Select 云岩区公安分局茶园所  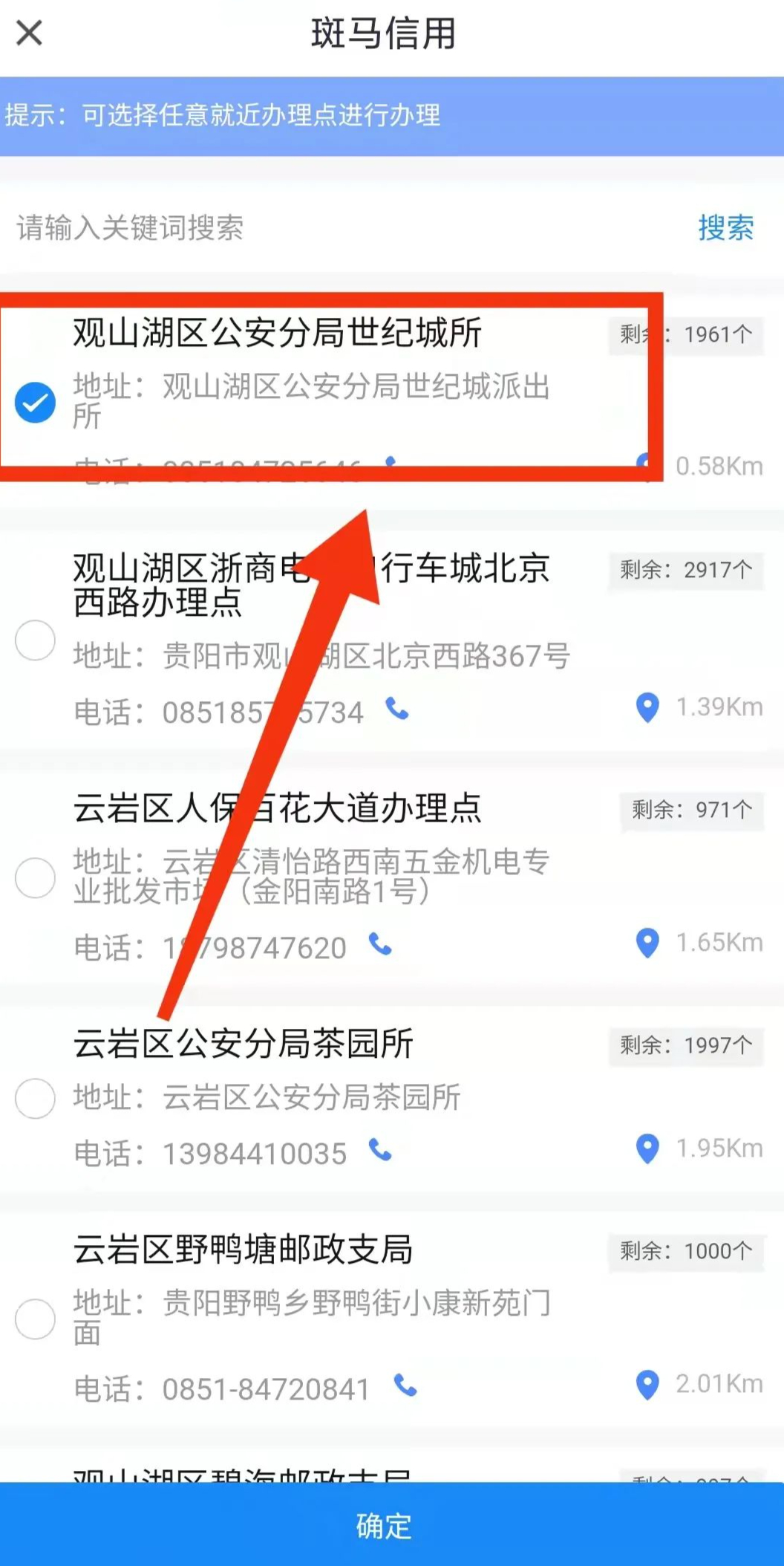(x=35, y=1098)
